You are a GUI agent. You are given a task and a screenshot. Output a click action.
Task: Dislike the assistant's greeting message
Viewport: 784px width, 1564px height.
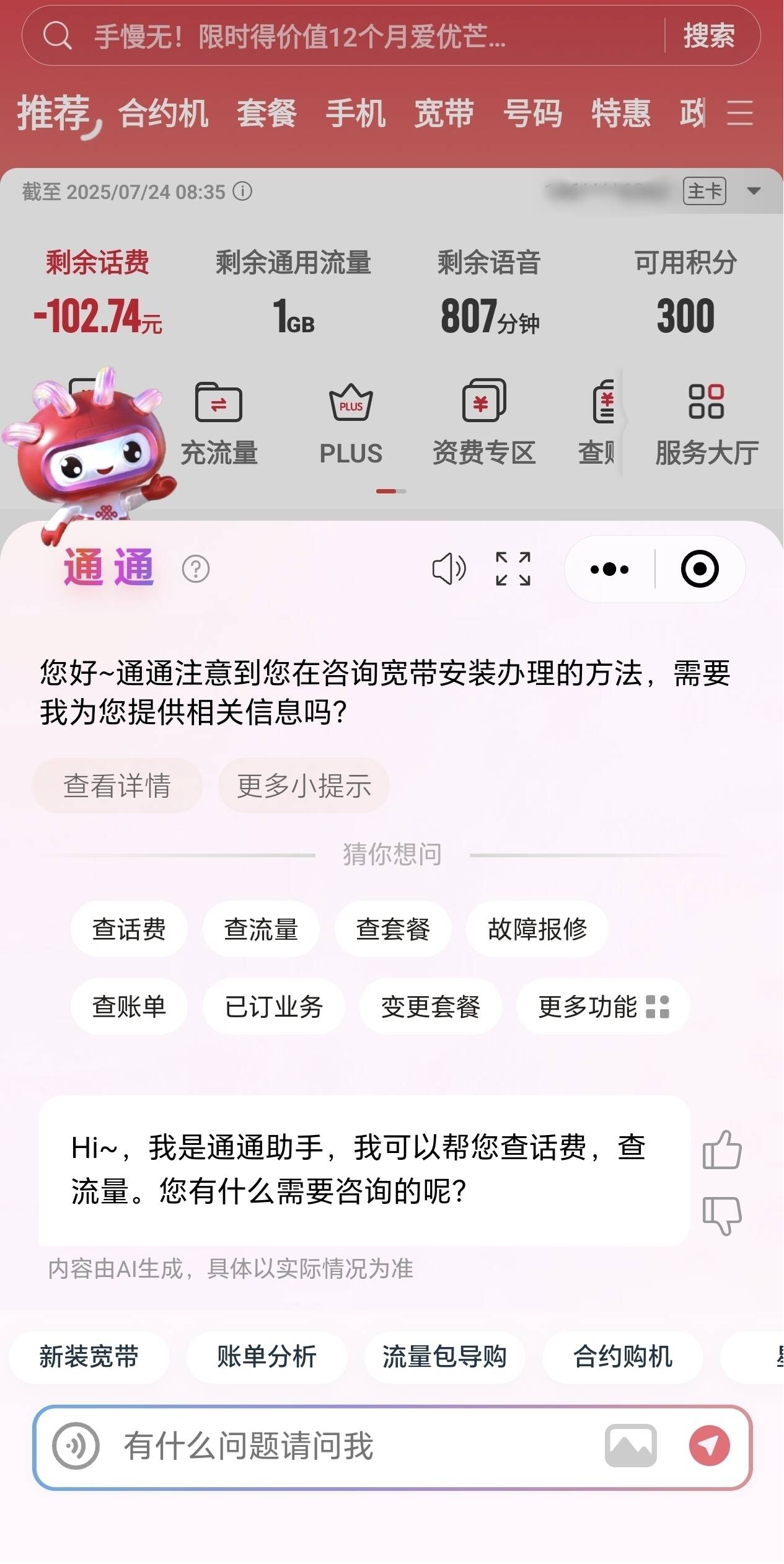[722, 1214]
